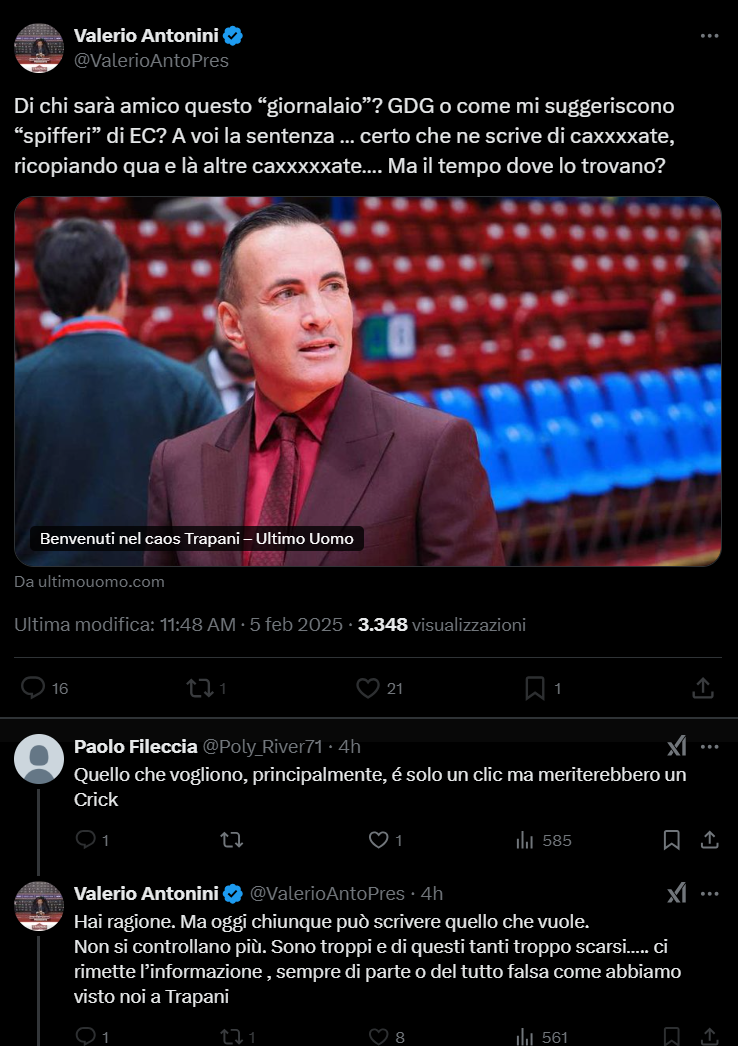This screenshot has height=1046, width=738.
Task: Open Grok icon on Paolo Fileccia's reply
Action: click(x=677, y=746)
